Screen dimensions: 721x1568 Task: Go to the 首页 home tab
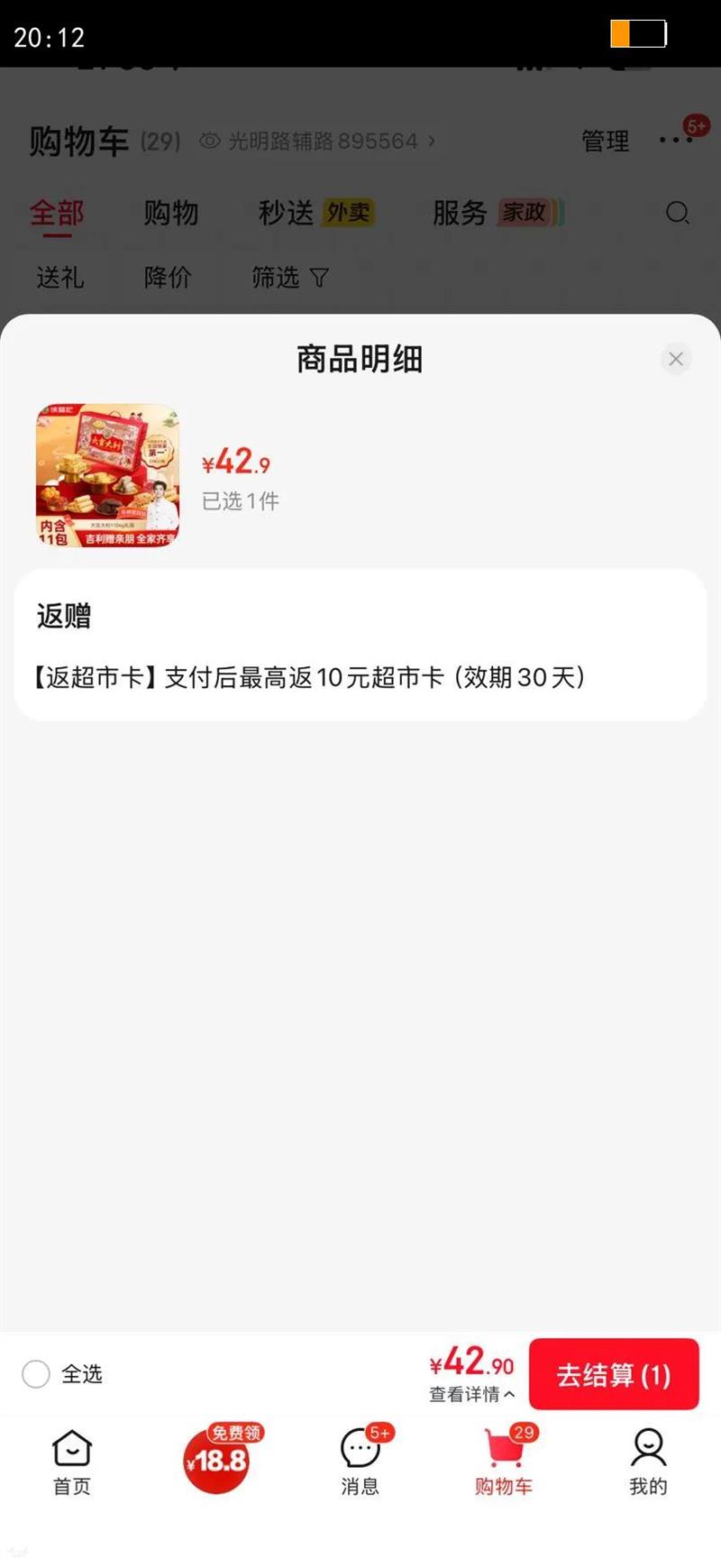click(72, 1462)
